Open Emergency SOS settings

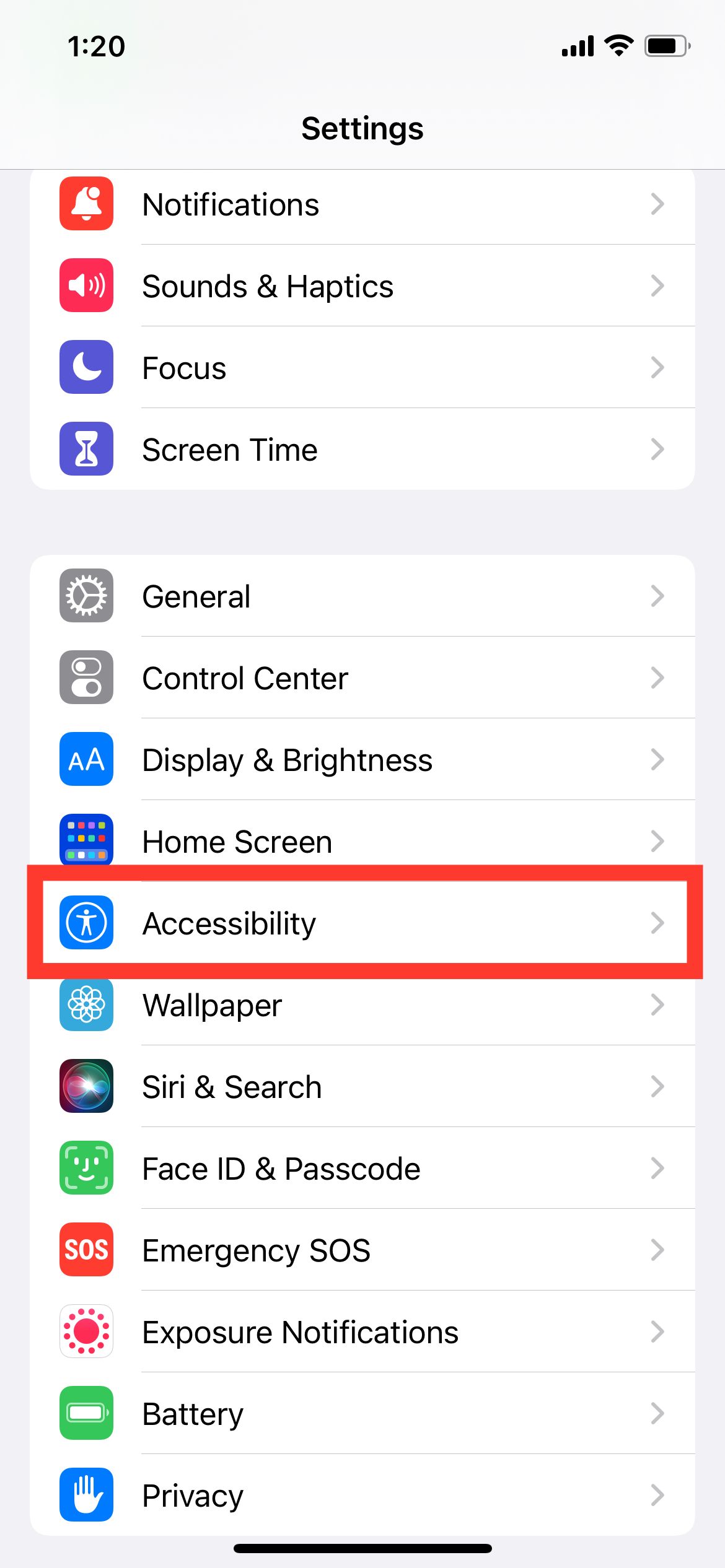tap(362, 1250)
